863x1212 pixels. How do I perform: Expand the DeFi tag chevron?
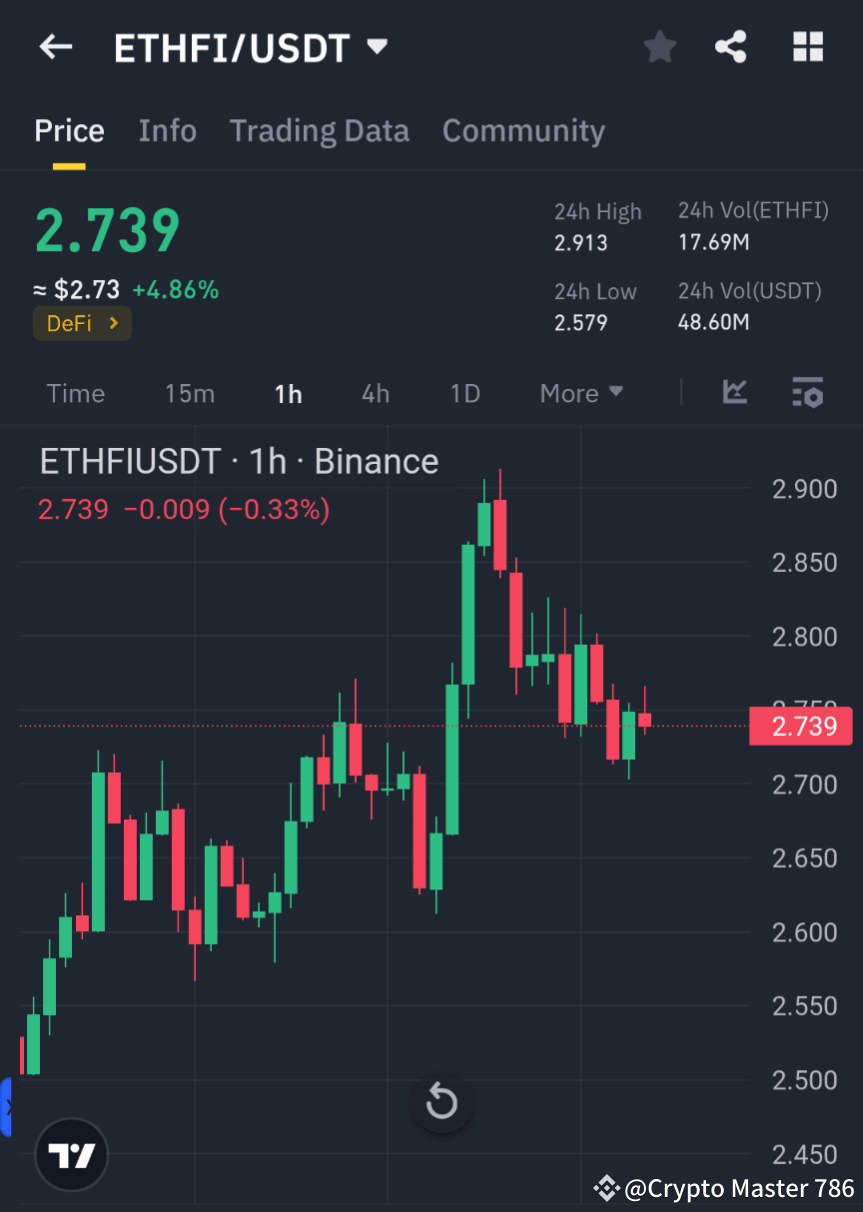tap(116, 323)
